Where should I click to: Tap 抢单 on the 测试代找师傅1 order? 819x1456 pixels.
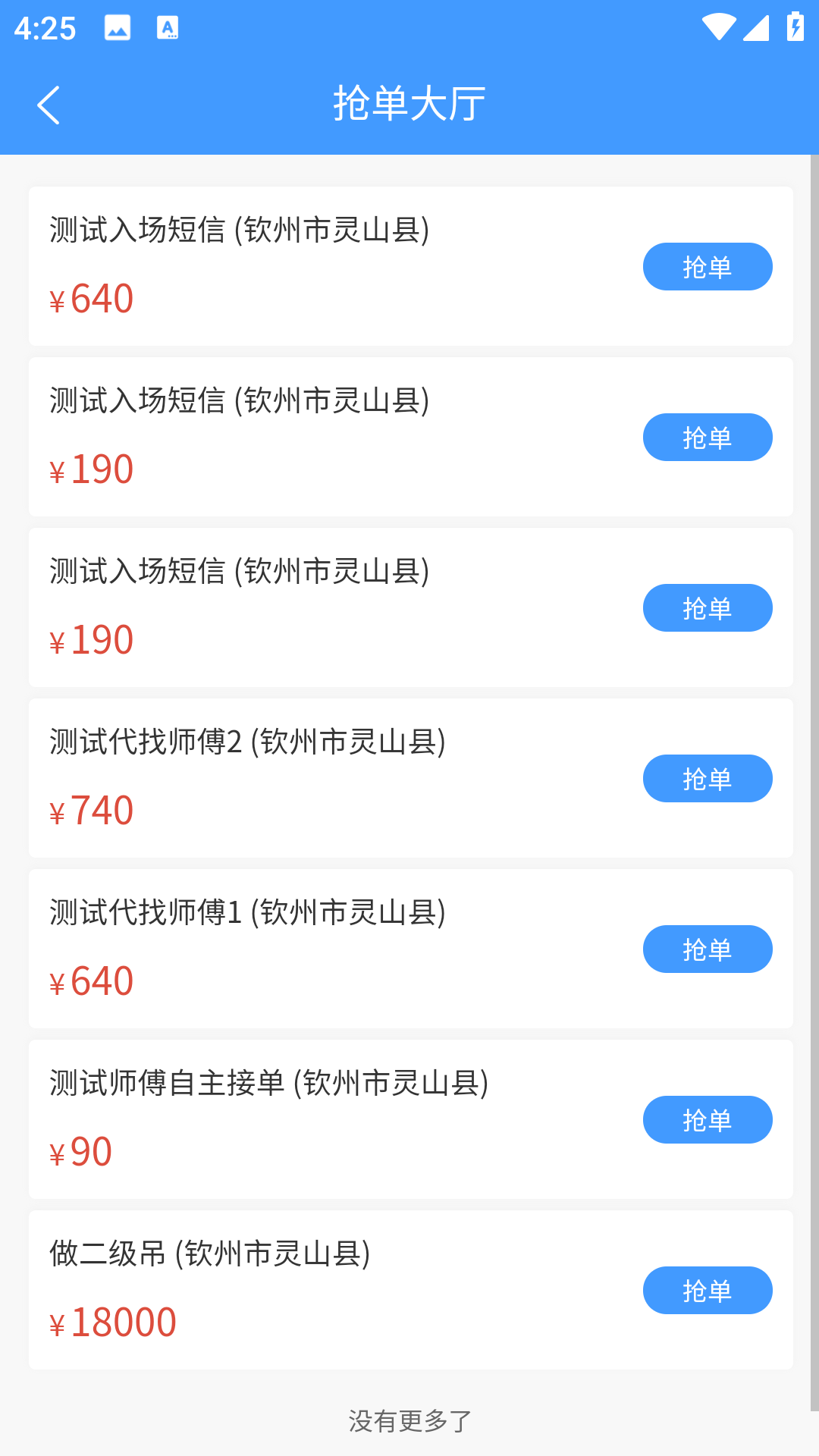(x=707, y=949)
